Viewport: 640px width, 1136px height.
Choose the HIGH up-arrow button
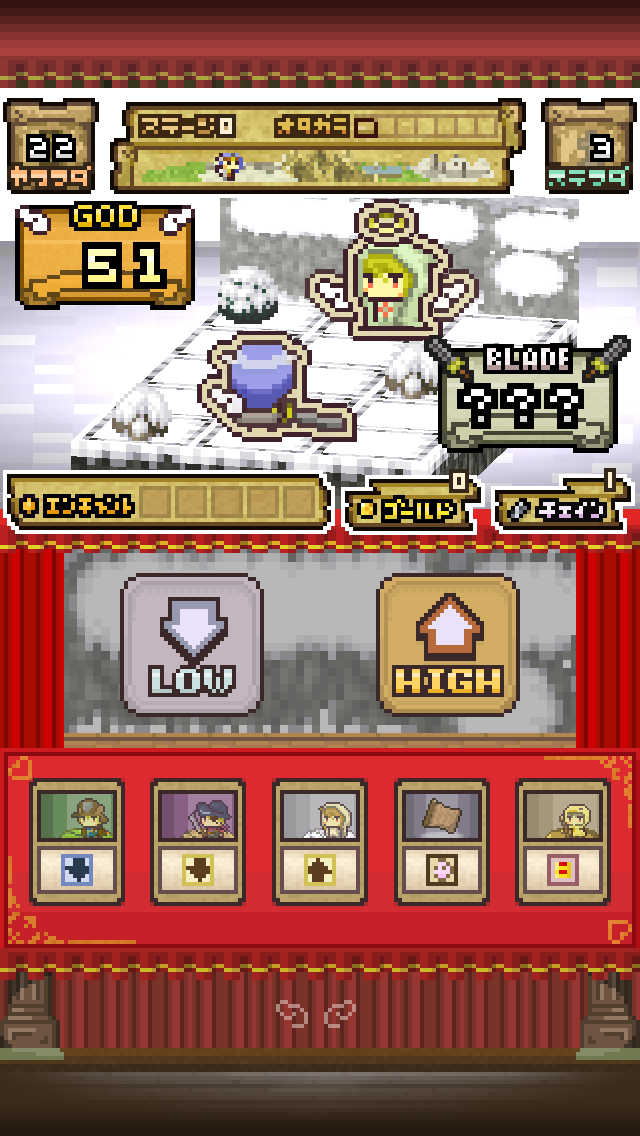tap(448, 645)
